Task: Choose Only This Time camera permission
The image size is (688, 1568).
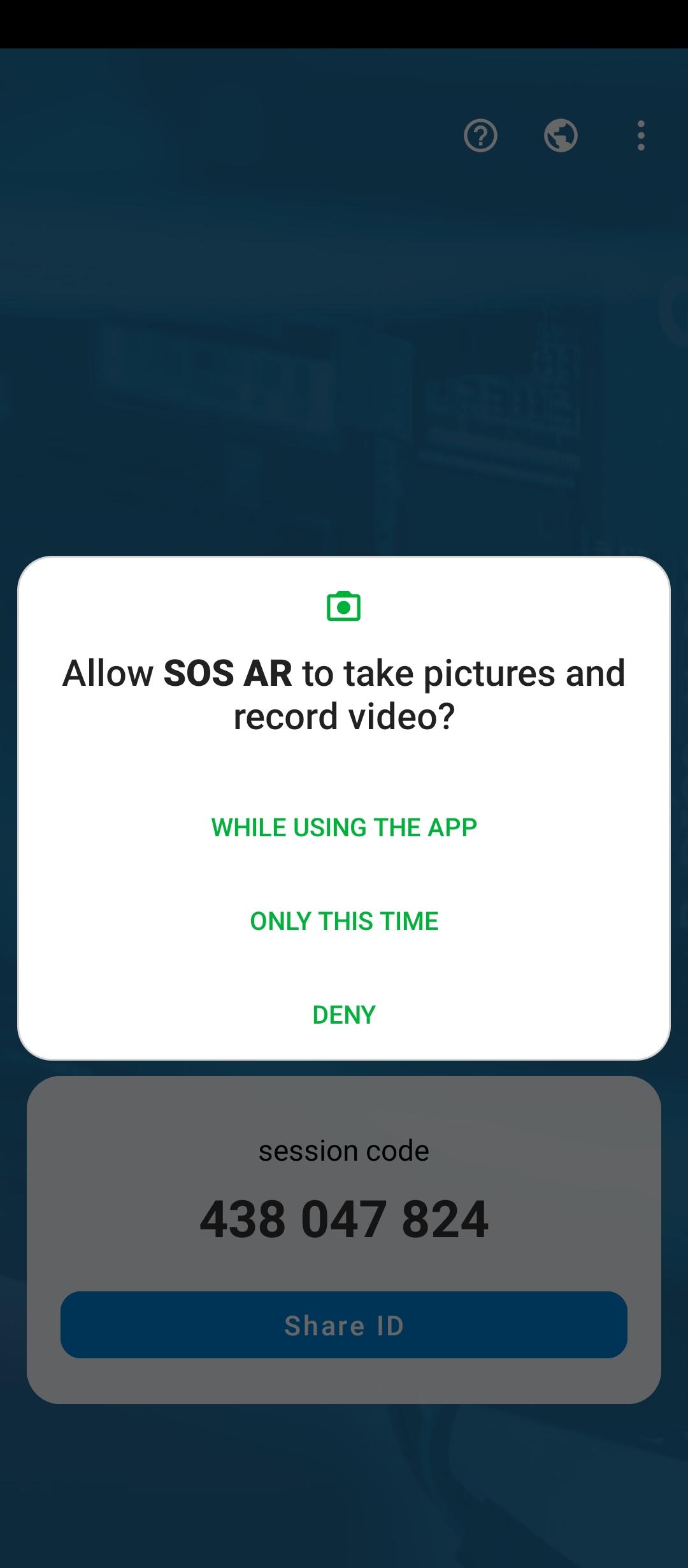Action: pyautogui.click(x=344, y=921)
